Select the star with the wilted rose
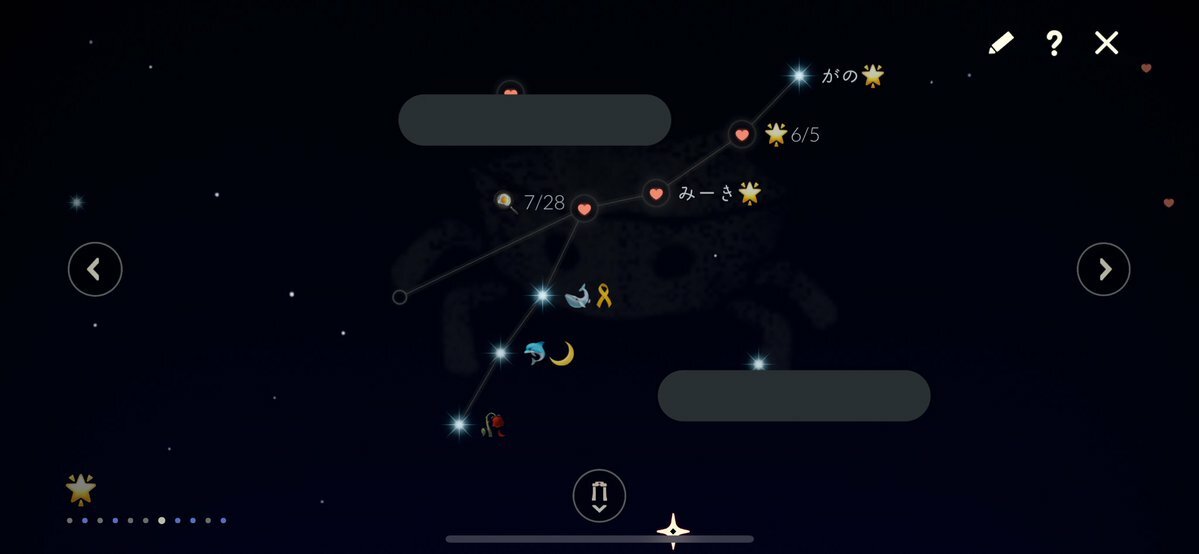The width and height of the screenshot is (1199, 554). click(x=459, y=425)
